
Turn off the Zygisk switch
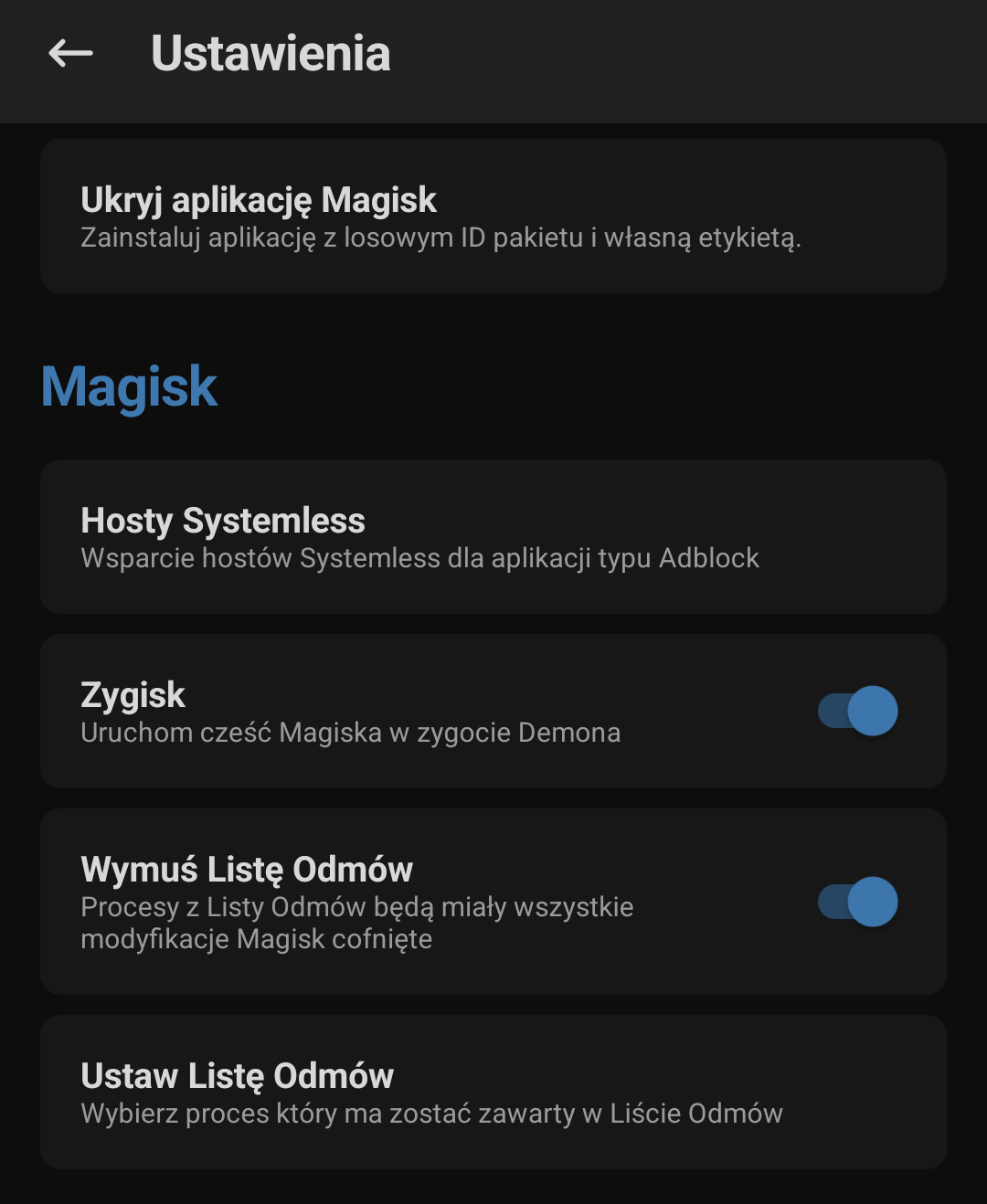(x=857, y=711)
